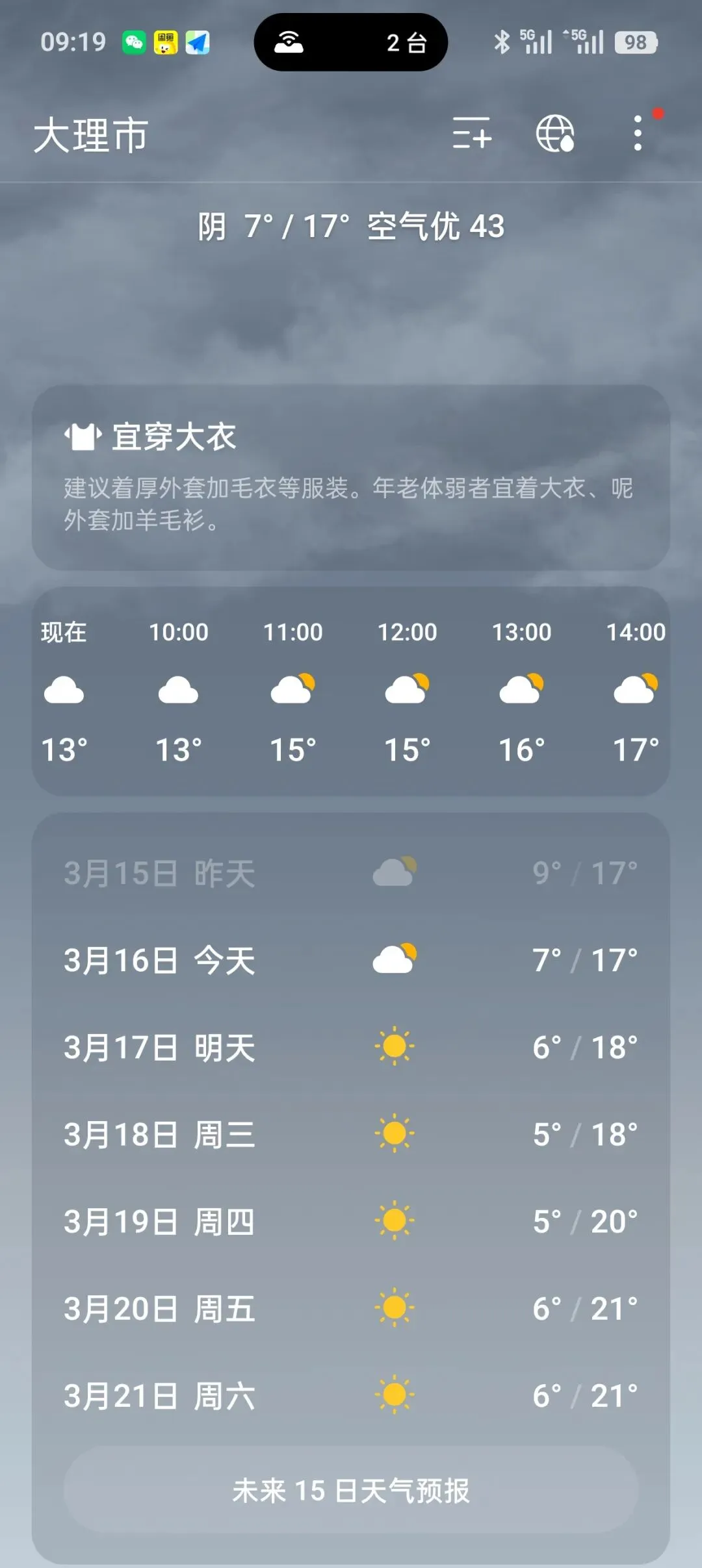The image size is (702, 1568).
Task: Open forecast for 3月17日 明天
Action: [351, 1047]
